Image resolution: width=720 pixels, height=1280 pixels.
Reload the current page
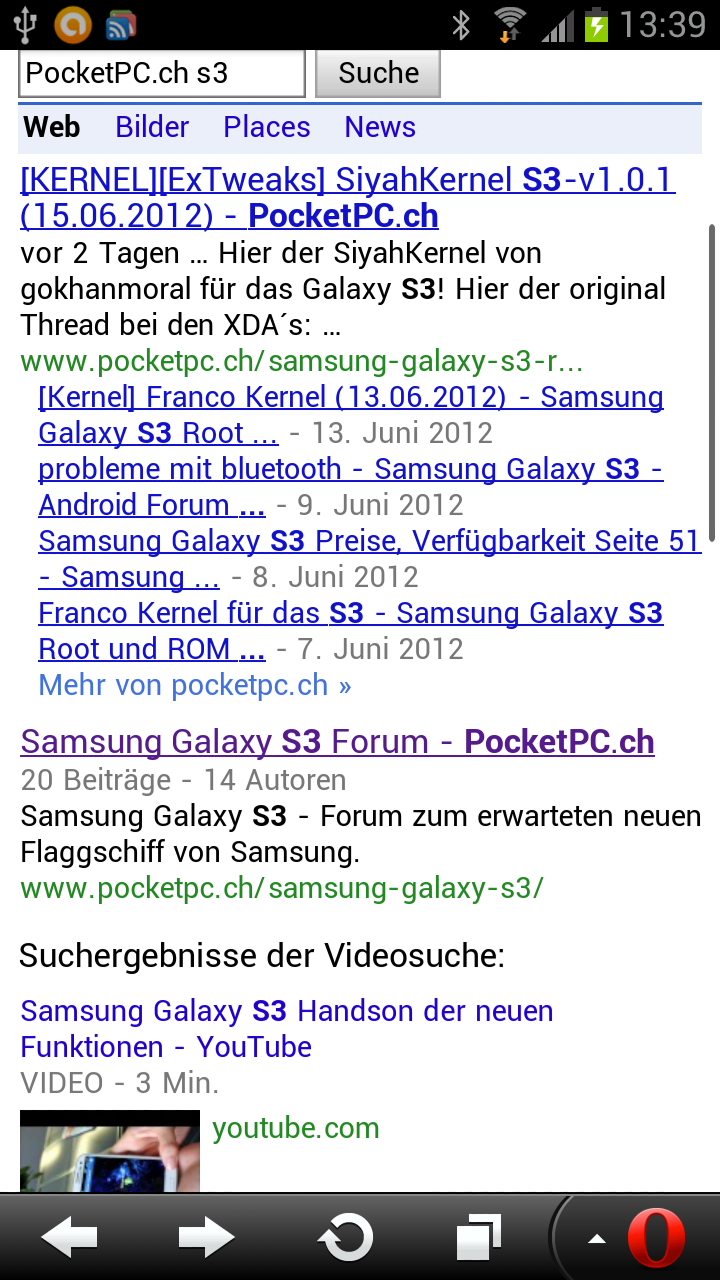click(x=345, y=1238)
